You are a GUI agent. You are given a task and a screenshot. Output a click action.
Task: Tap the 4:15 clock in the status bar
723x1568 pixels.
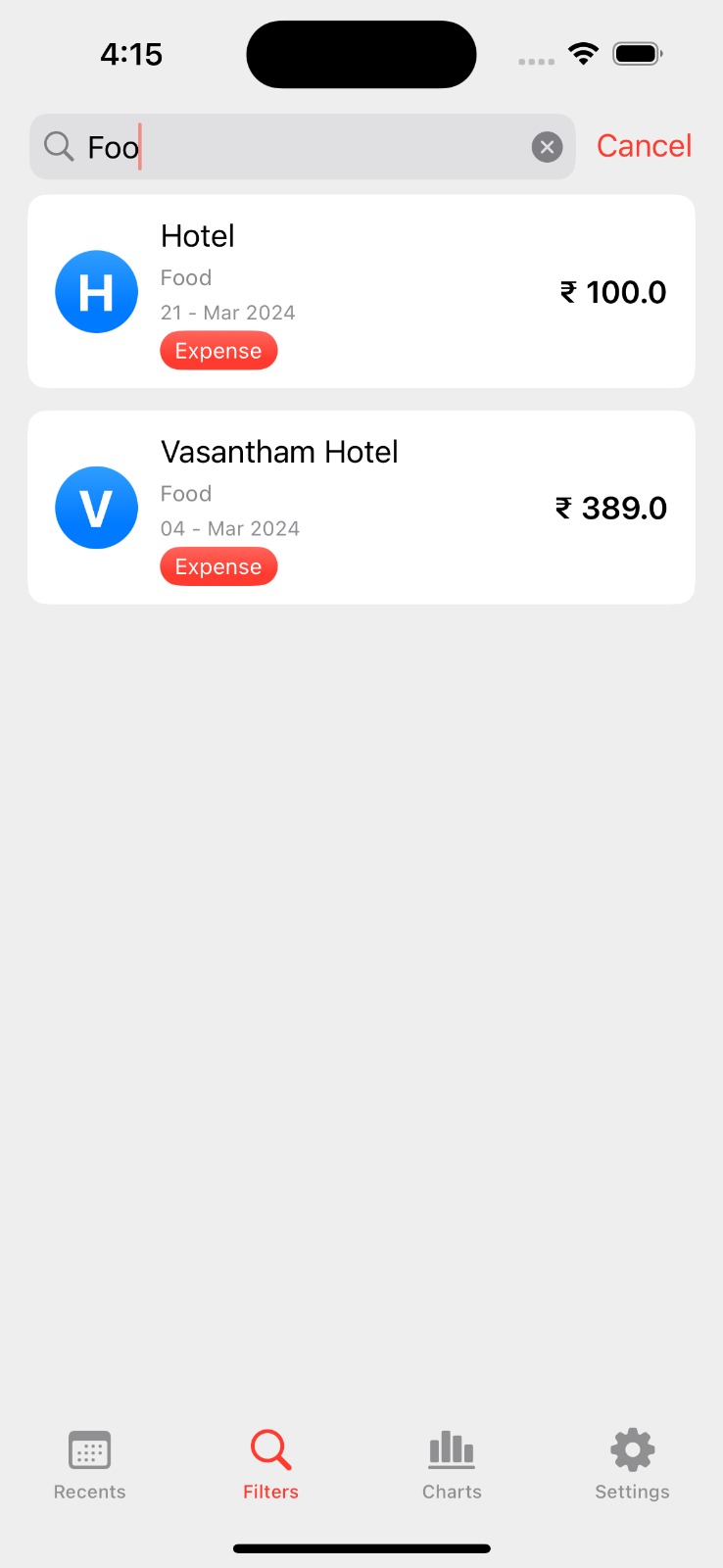tap(131, 54)
